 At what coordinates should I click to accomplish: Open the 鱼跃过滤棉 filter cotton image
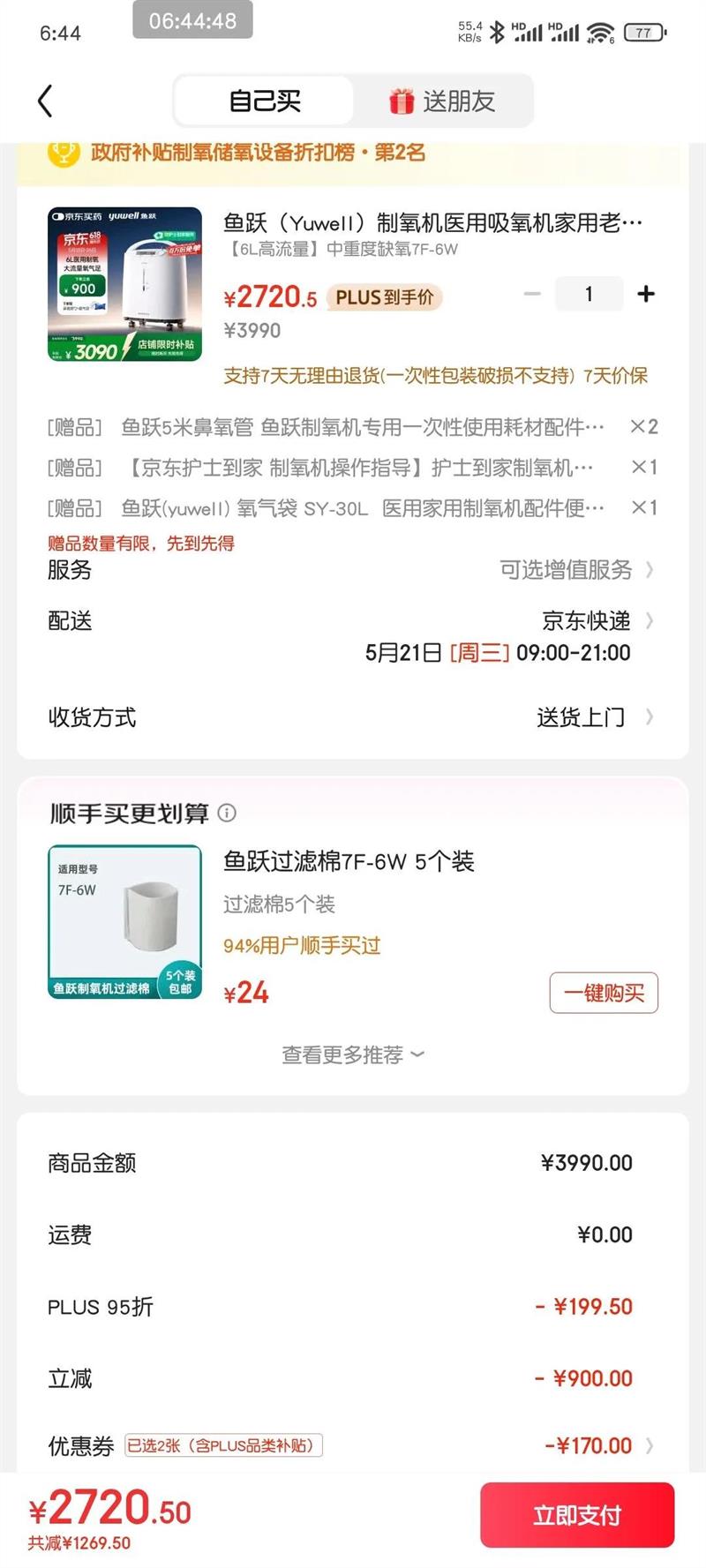124,922
